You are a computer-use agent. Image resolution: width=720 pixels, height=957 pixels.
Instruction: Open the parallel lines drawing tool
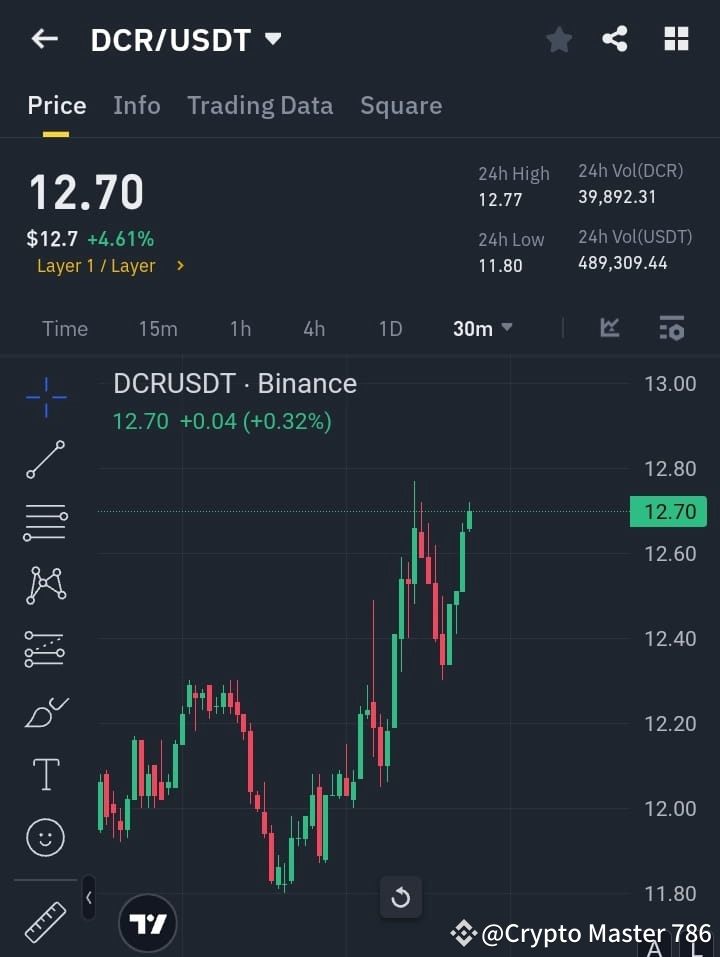45,523
